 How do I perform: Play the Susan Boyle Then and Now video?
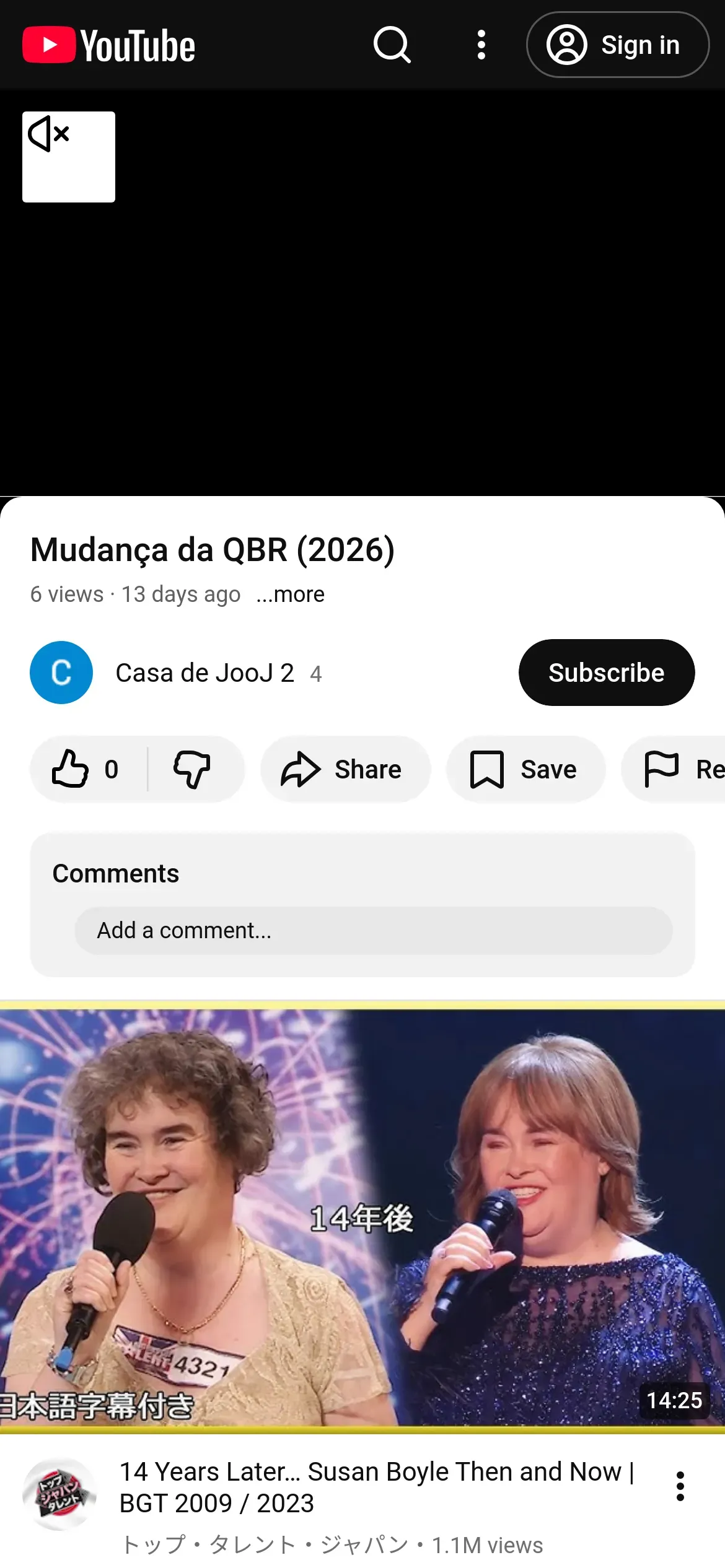pyautogui.click(x=362, y=1217)
